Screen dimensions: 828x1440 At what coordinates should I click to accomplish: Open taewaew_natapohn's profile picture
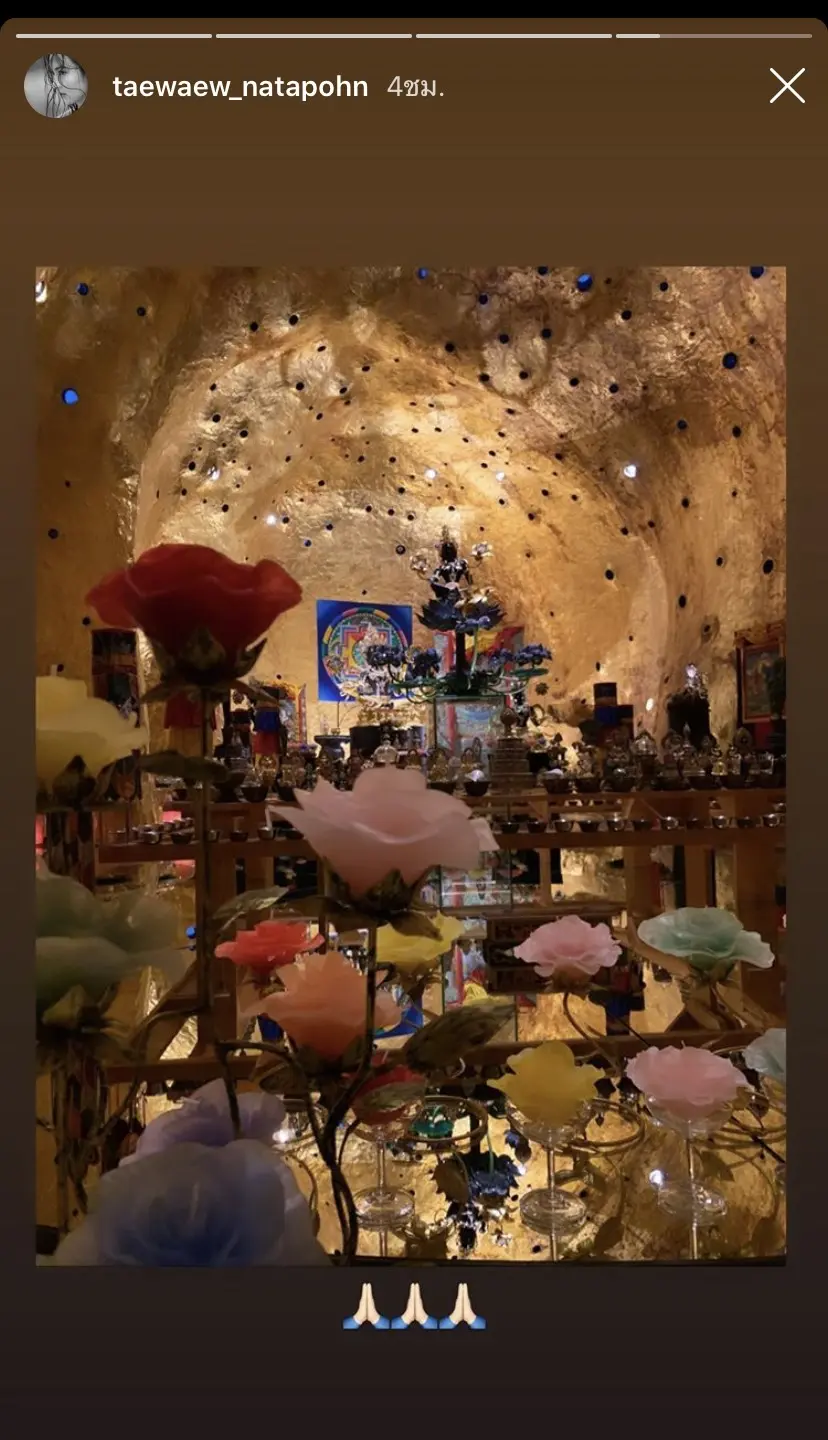(x=55, y=86)
